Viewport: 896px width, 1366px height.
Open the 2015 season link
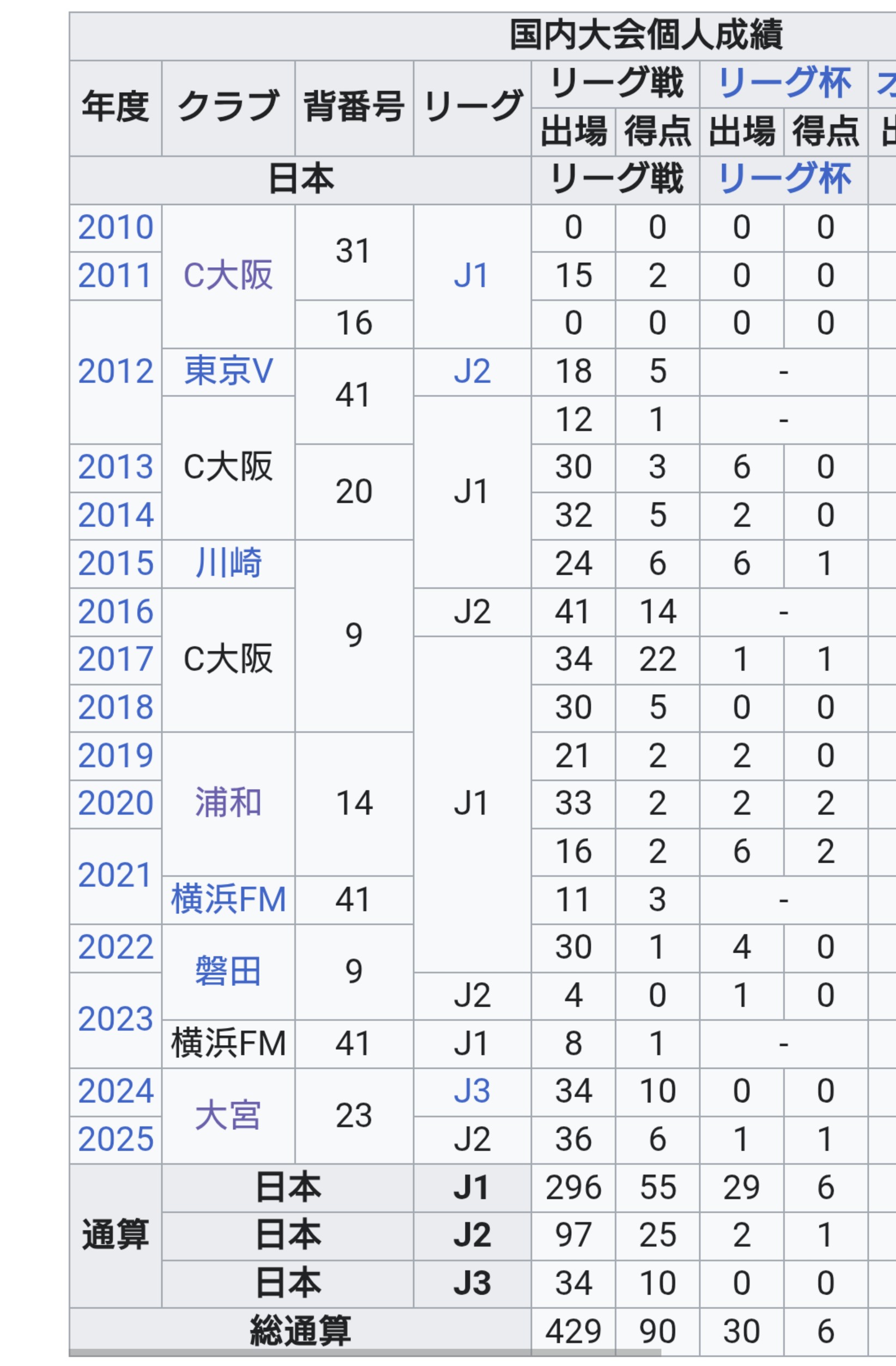click(116, 564)
